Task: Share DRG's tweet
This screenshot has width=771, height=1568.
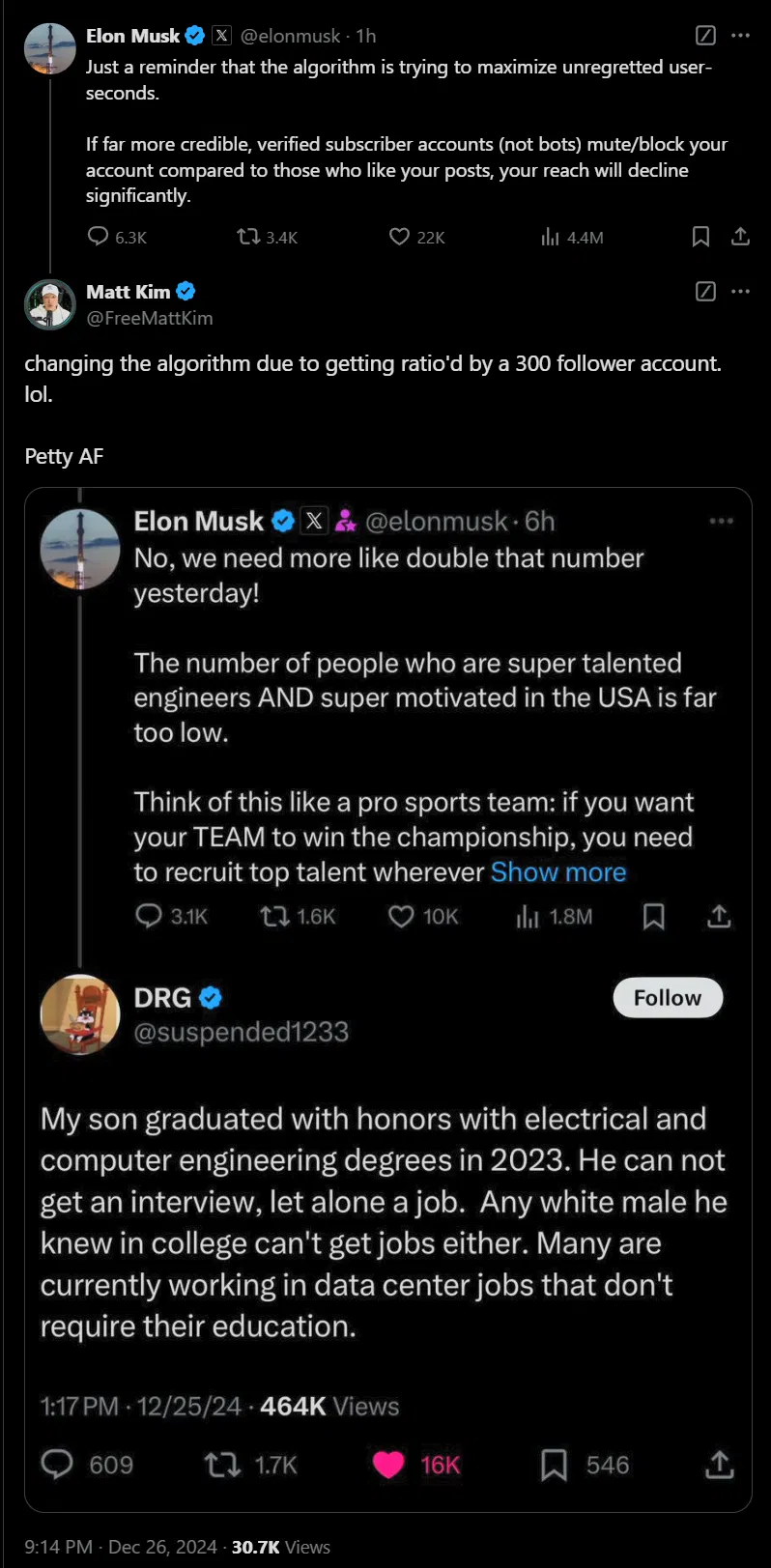Action: point(719,1465)
